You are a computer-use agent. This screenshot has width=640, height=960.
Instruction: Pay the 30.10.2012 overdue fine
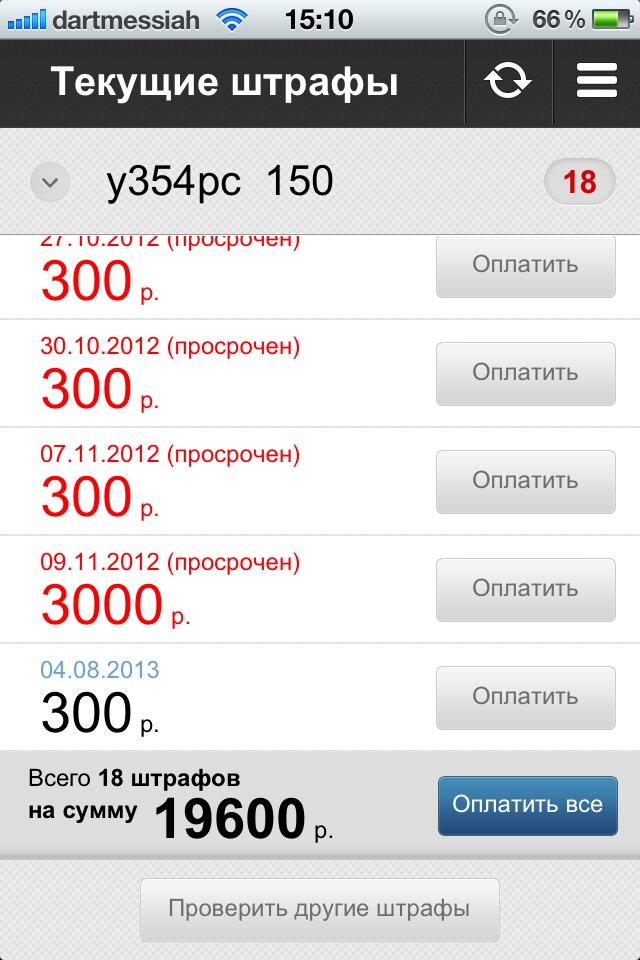525,373
